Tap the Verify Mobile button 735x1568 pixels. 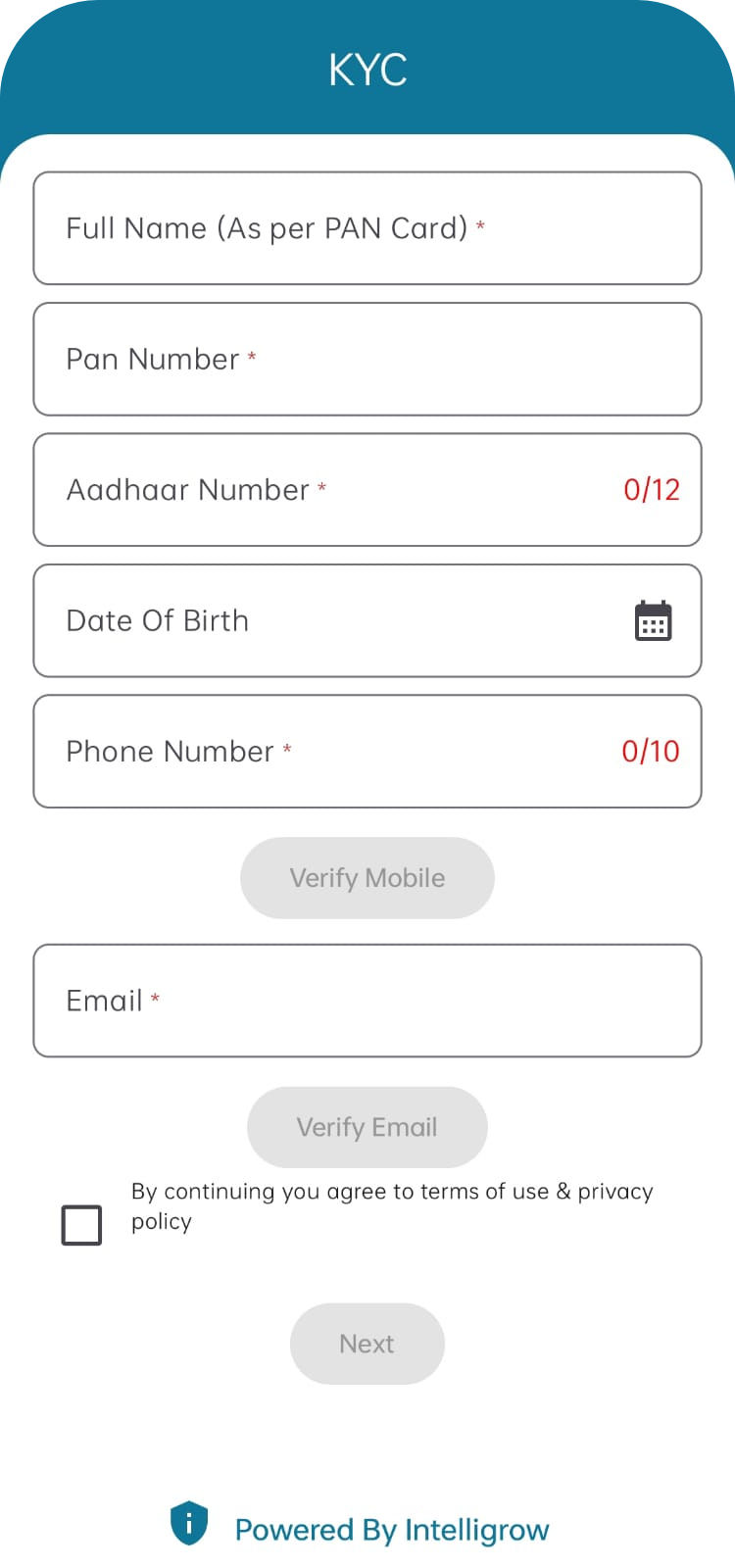tap(367, 878)
